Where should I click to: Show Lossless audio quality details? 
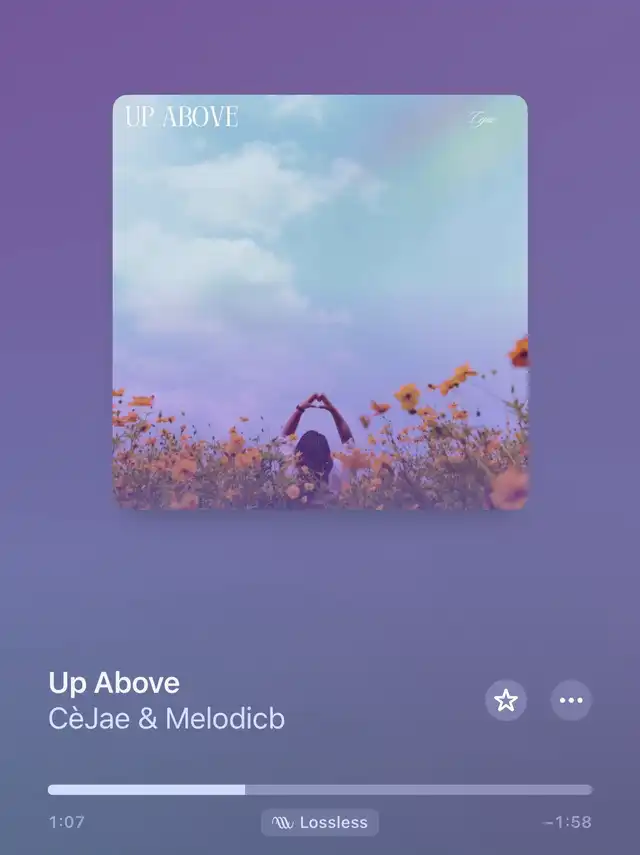tap(320, 822)
